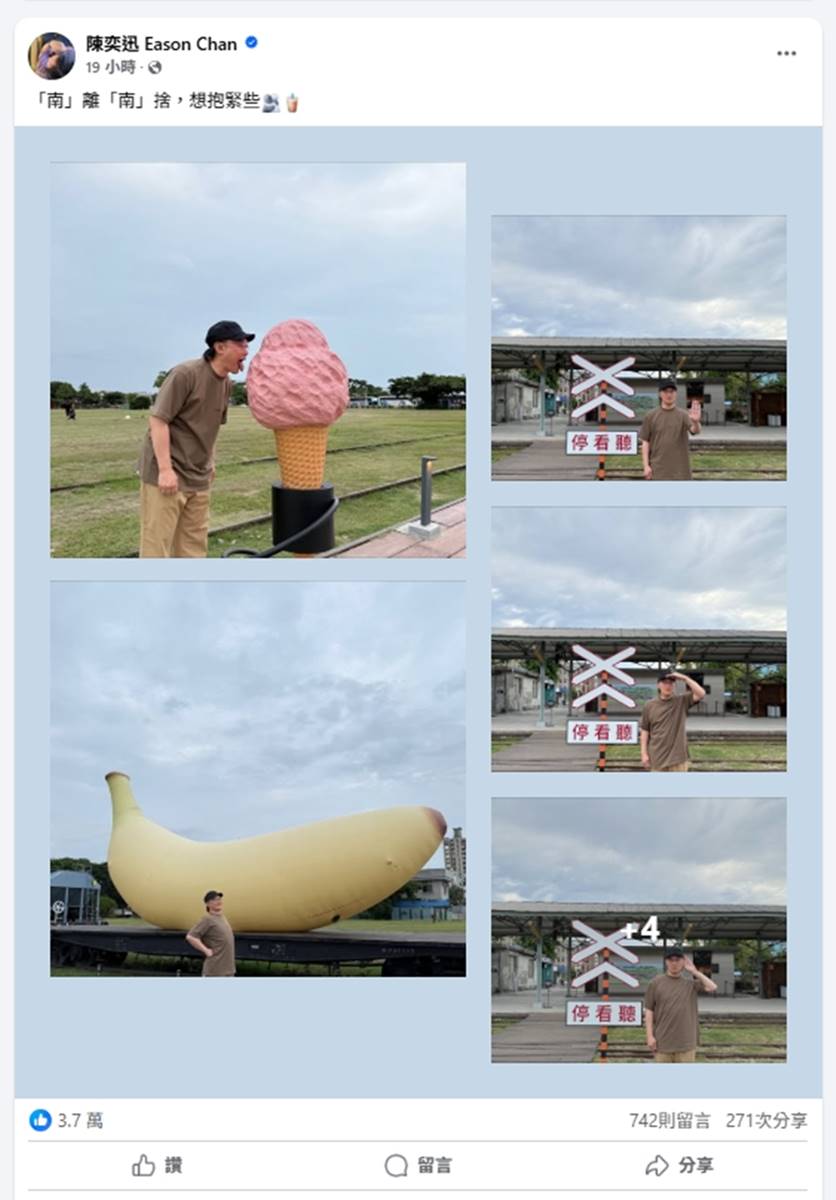
Task: Open the +4 tile for more photos
Action: click(x=638, y=929)
